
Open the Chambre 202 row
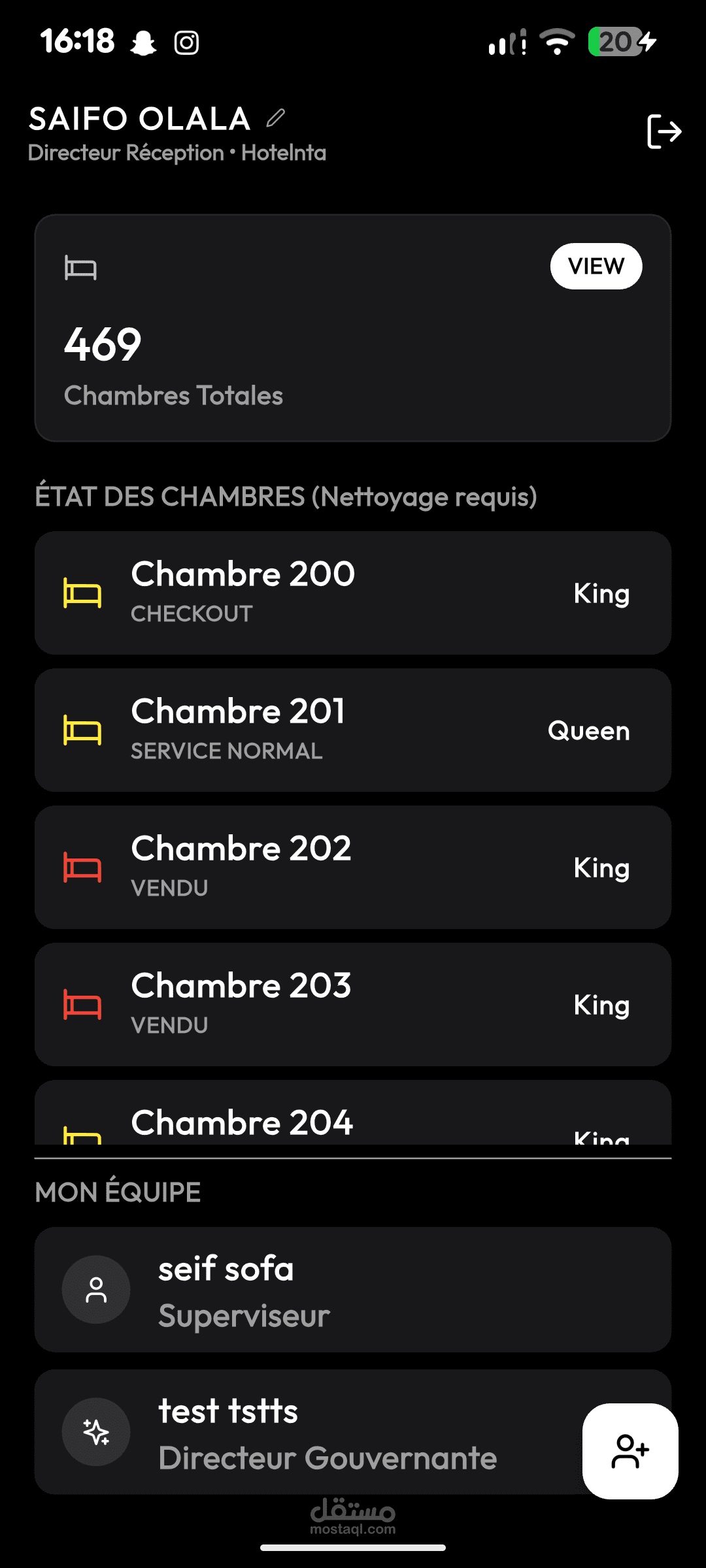pos(353,867)
